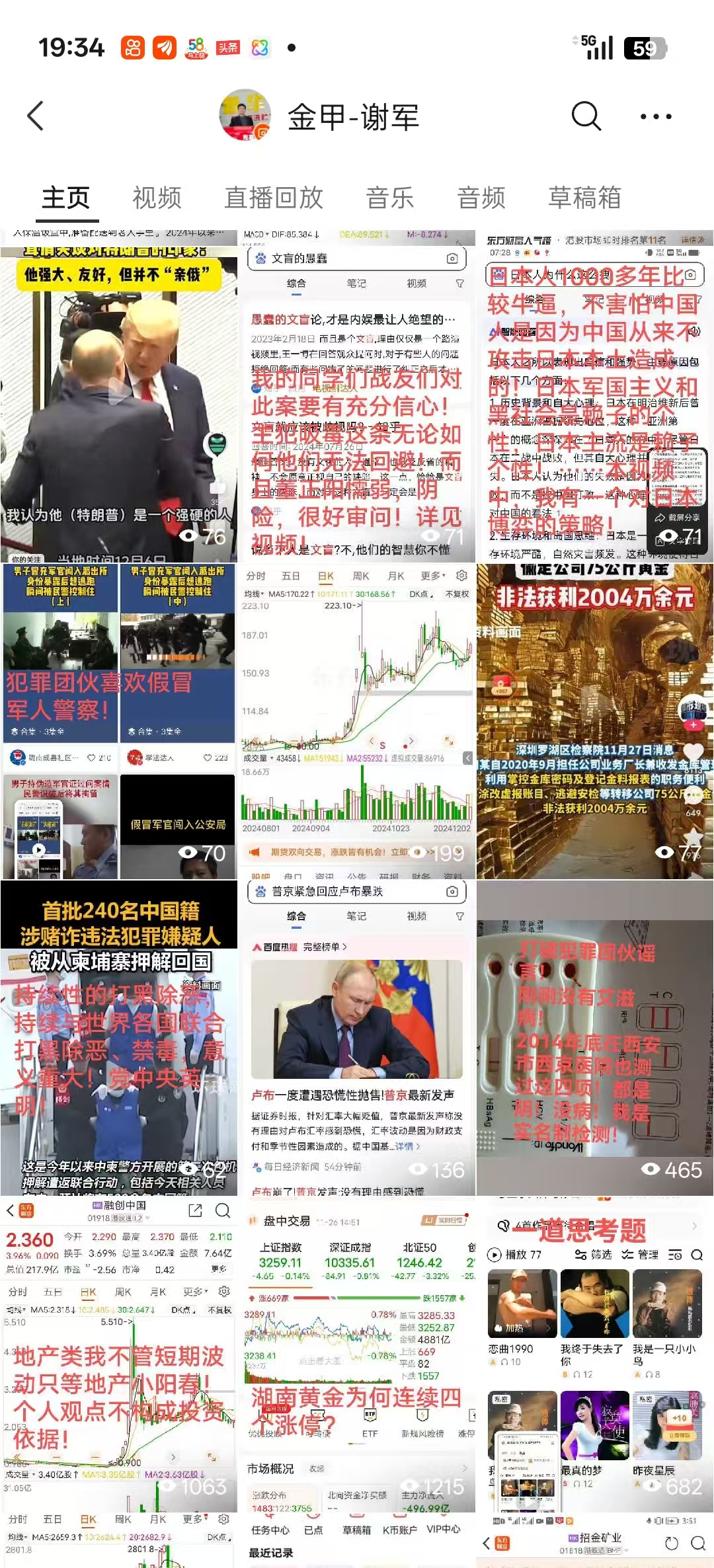Open the stock chart video with 199 views
Screen dimensions: 714x1568
point(357,721)
